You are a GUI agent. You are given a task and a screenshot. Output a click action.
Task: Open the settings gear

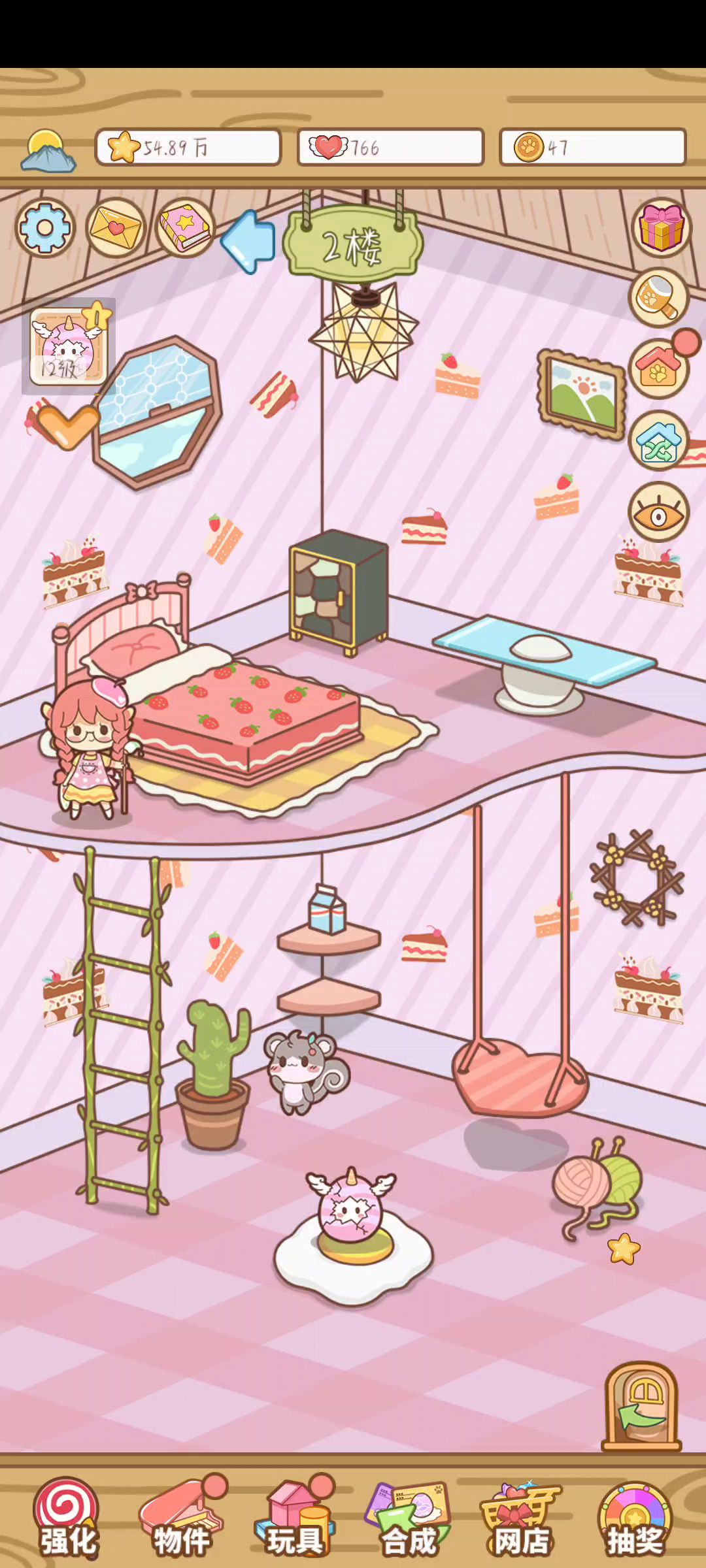click(44, 228)
